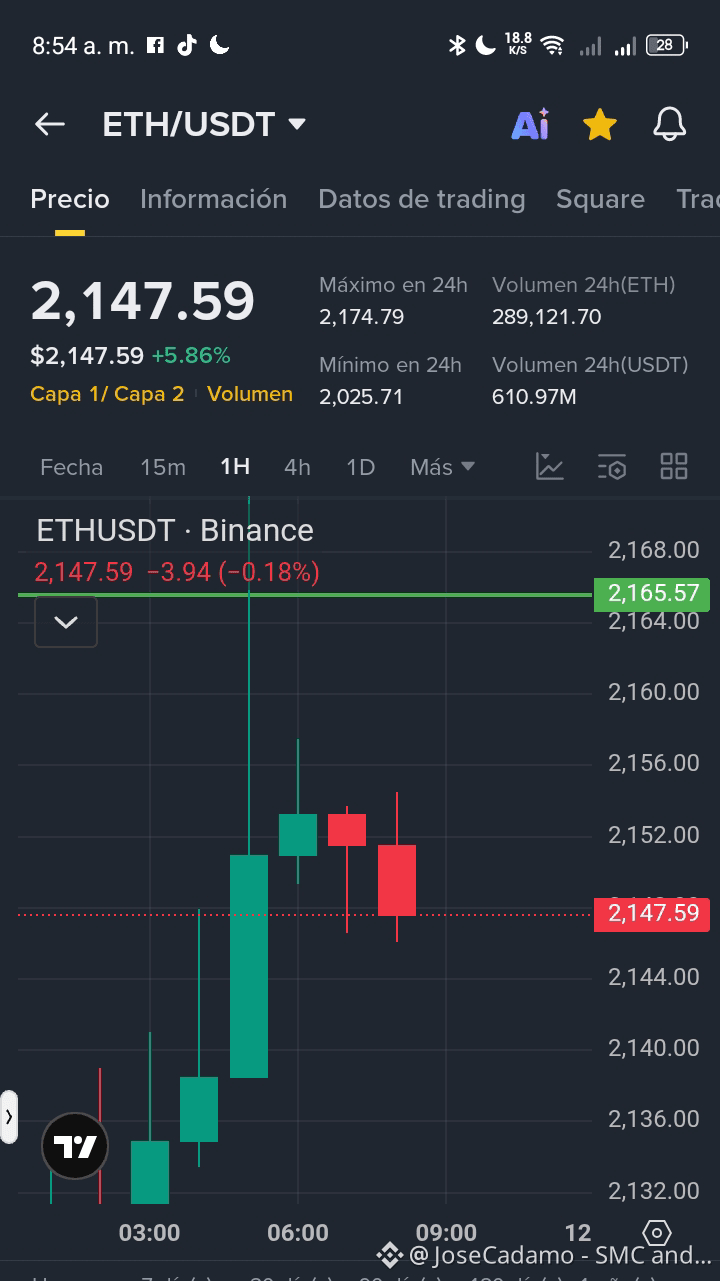Image resolution: width=720 pixels, height=1281 pixels.
Task: Open the grid layout icon
Action: click(x=674, y=466)
